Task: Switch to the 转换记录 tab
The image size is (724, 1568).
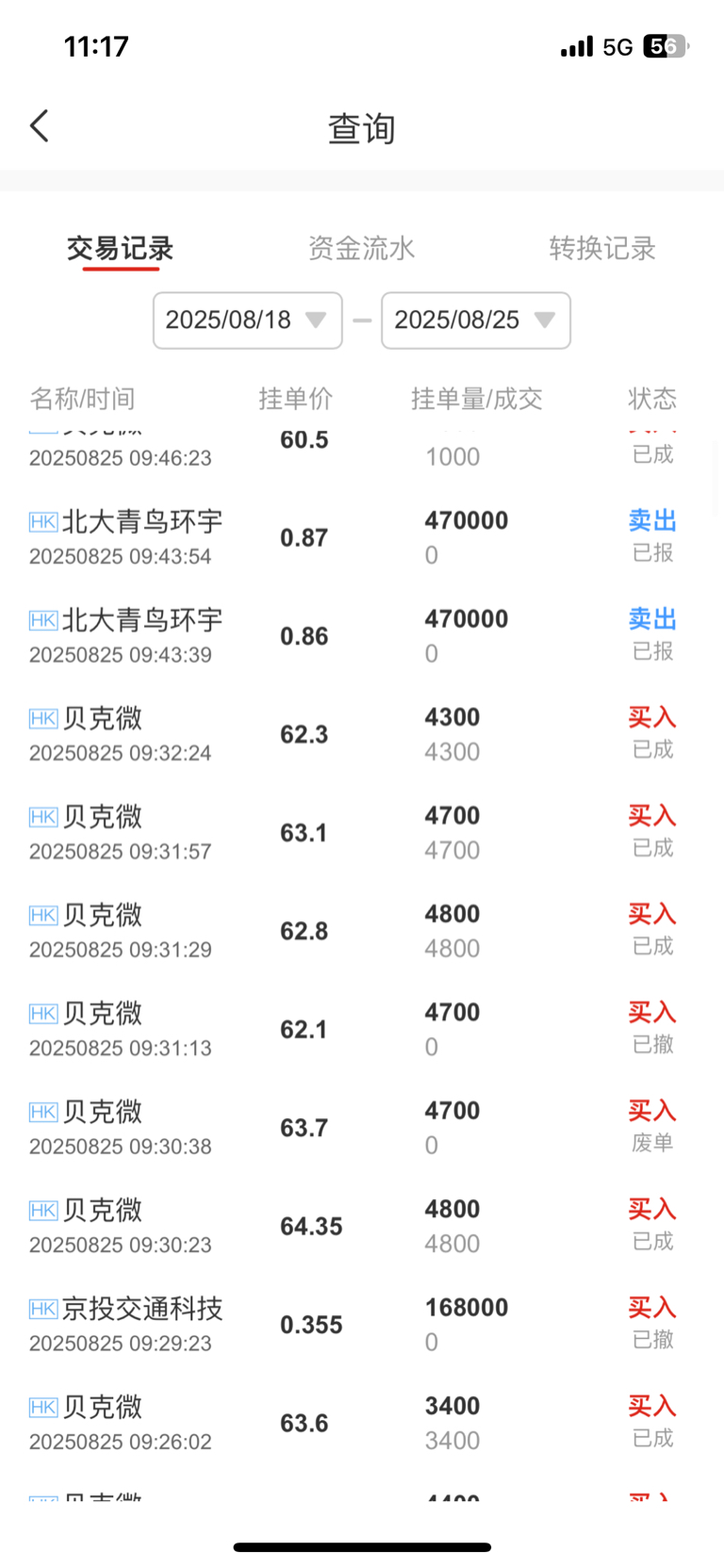Action: click(x=602, y=248)
